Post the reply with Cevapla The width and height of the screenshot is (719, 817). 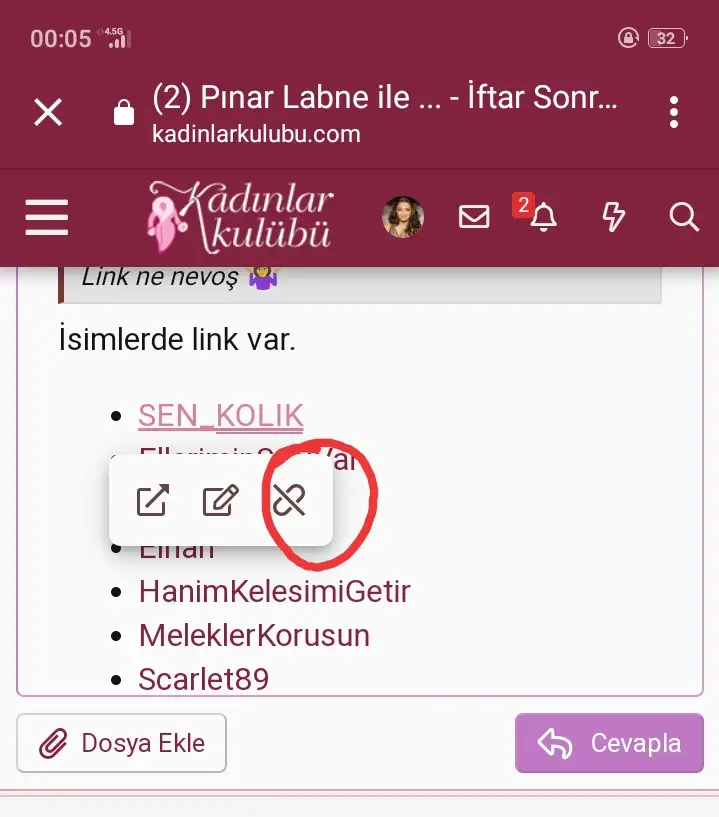(x=609, y=743)
